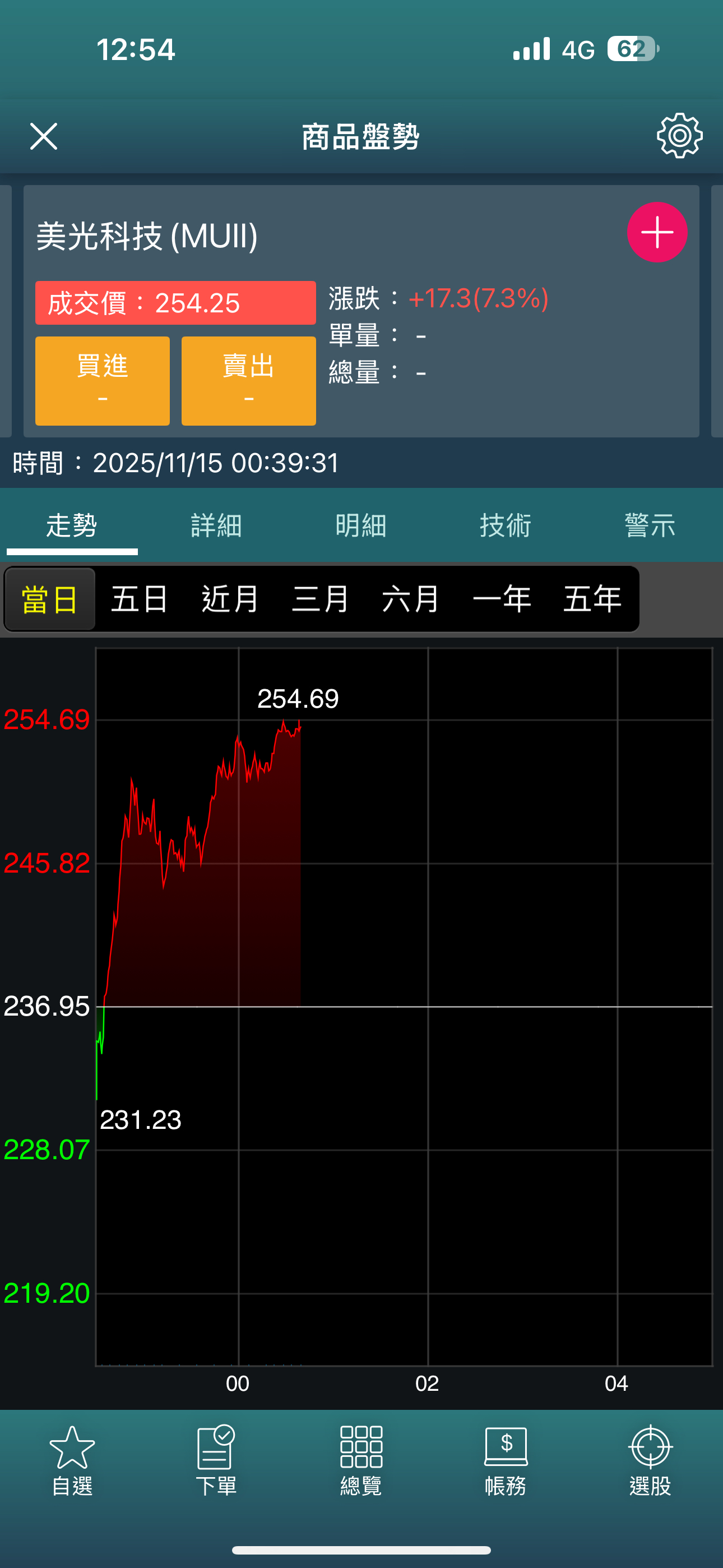
Task: Open 帳務 account page
Action: (505, 1461)
